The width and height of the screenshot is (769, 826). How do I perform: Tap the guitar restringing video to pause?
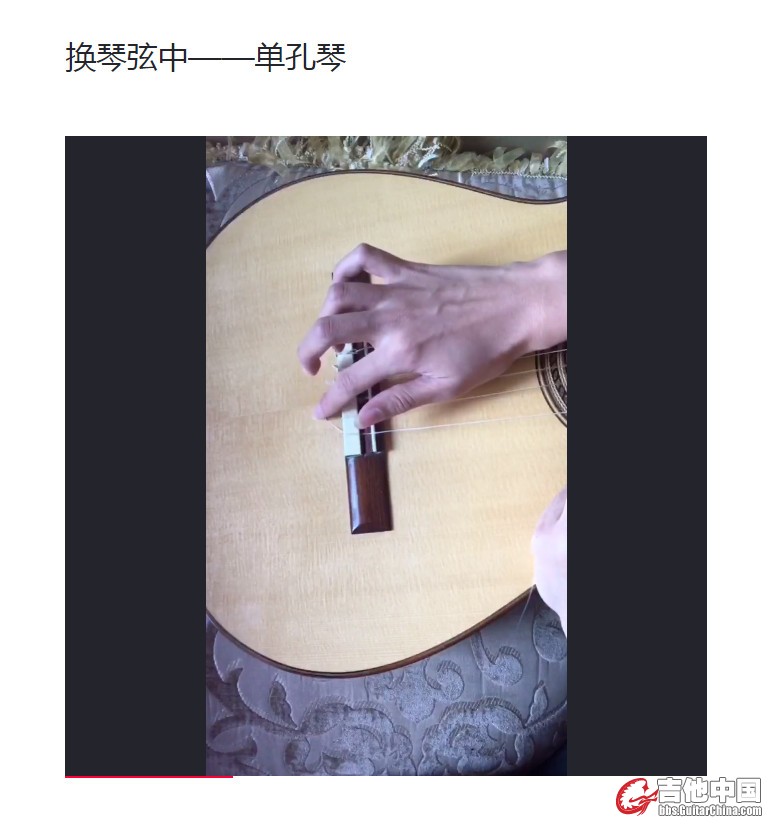coord(386,455)
